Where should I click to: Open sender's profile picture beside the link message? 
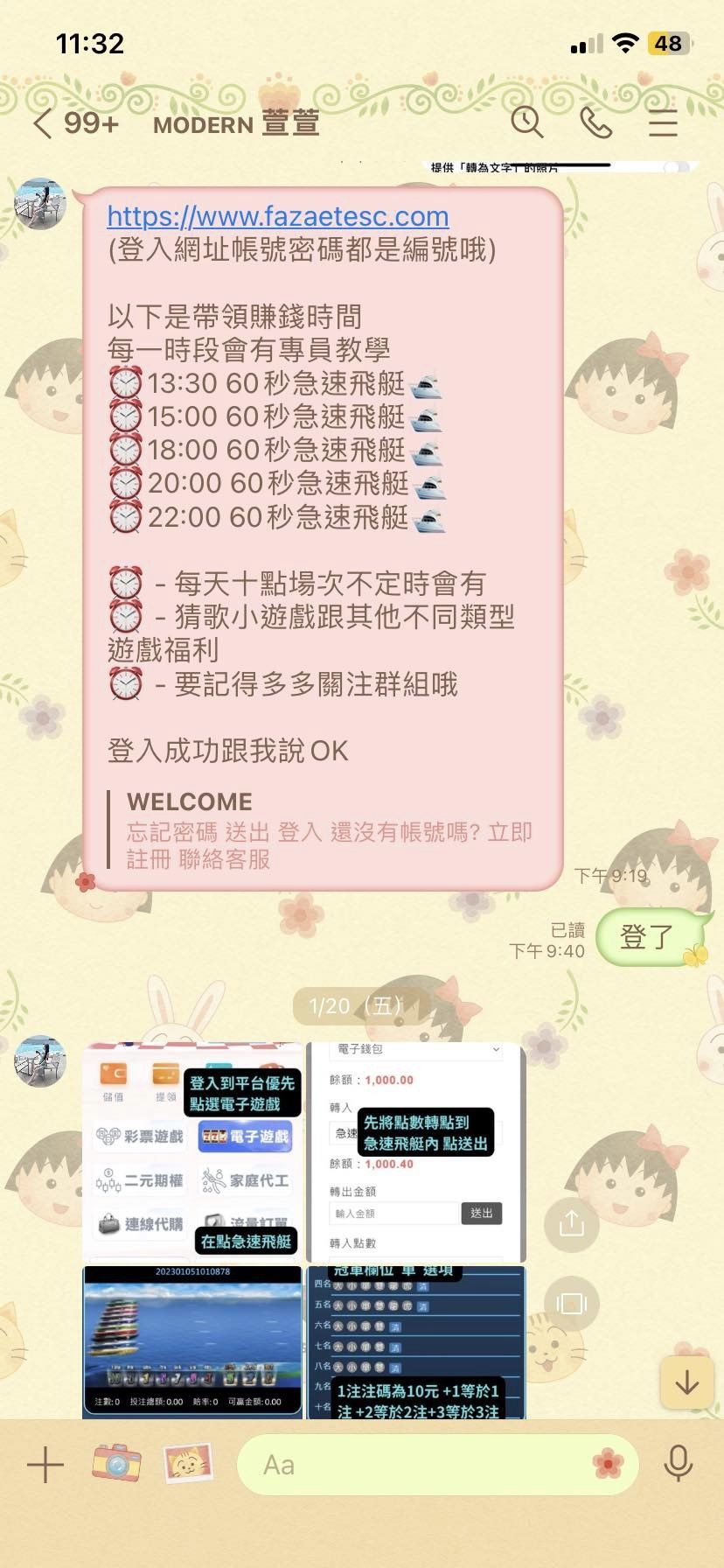coord(40,205)
